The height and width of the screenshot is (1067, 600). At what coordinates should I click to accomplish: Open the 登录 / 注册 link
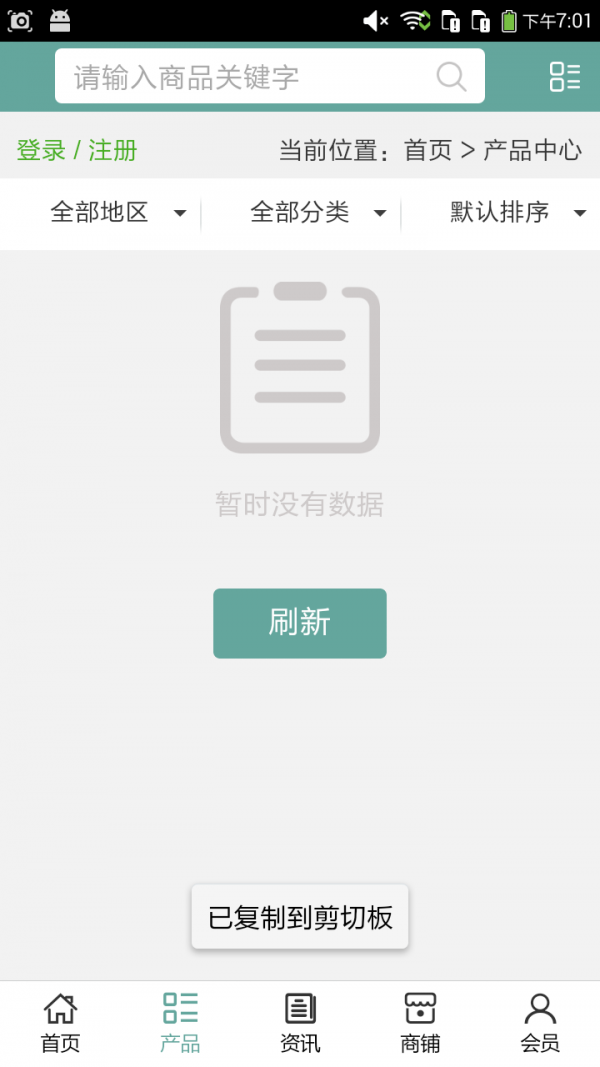pyautogui.click(x=77, y=151)
